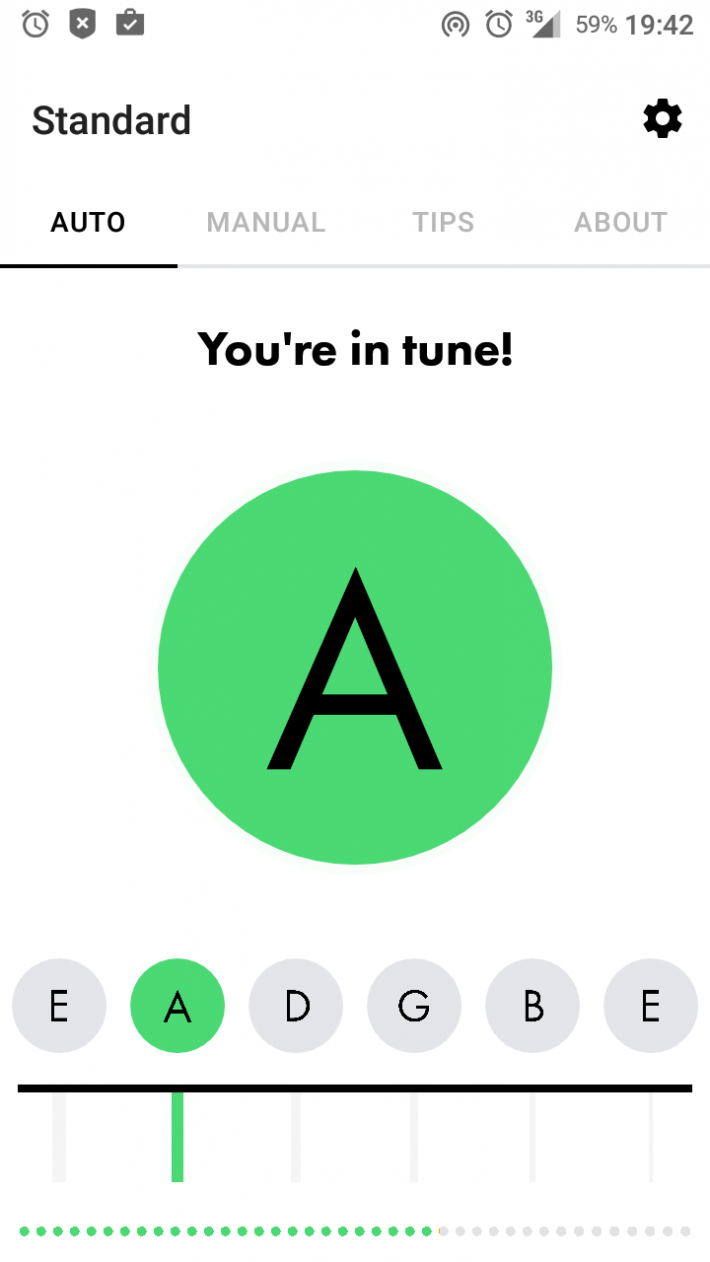The image size is (710, 1262).
Task: Select the AUTO tab
Action: coord(88,222)
